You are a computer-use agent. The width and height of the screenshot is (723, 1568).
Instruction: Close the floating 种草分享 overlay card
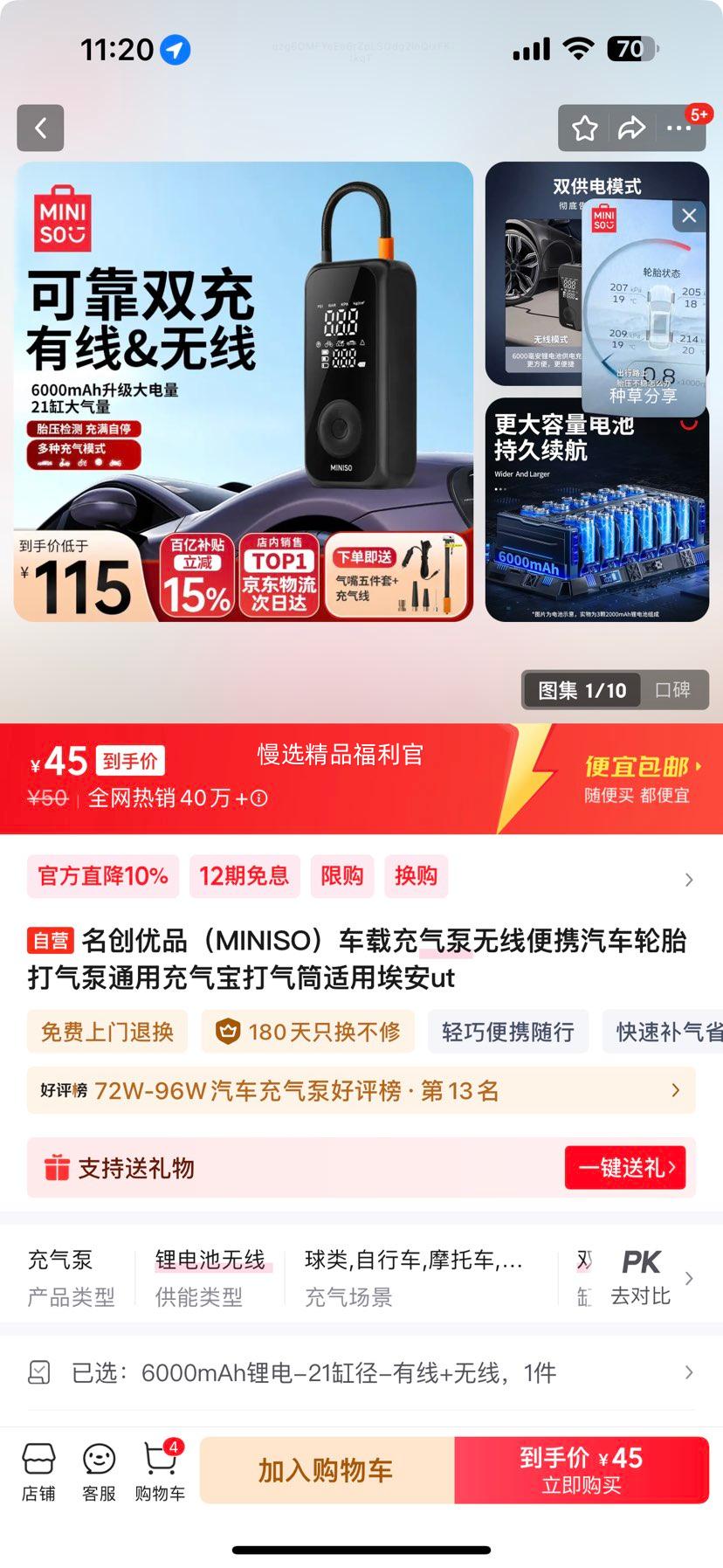pyautogui.click(x=689, y=216)
